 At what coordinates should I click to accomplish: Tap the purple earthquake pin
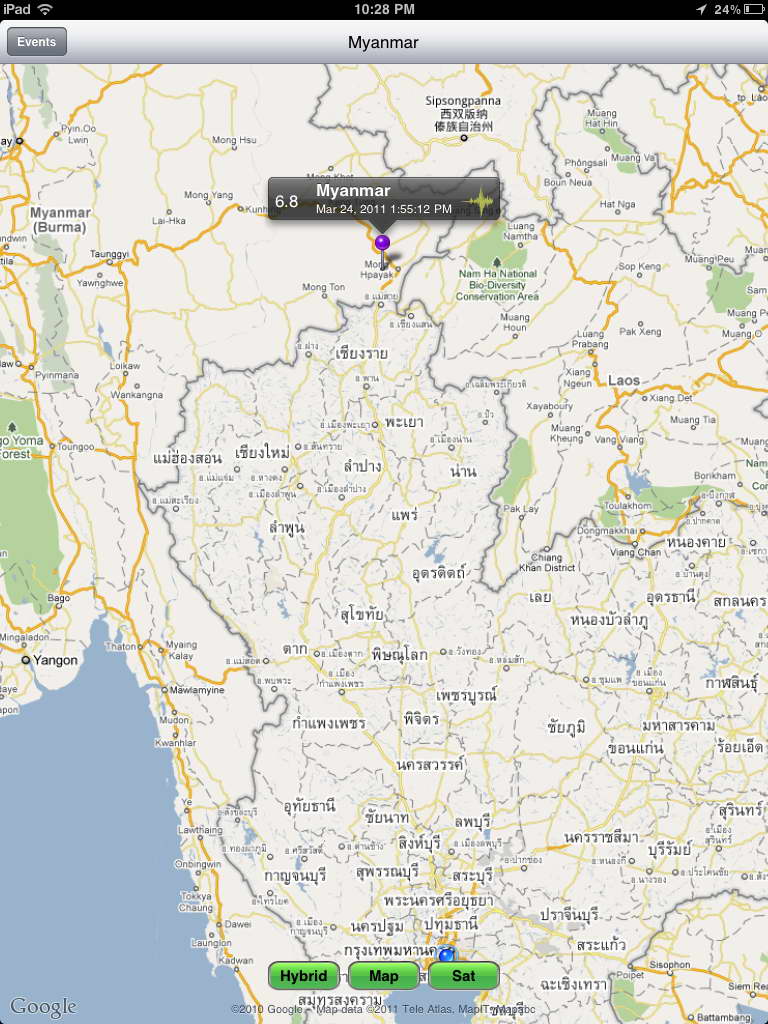pos(382,243)
